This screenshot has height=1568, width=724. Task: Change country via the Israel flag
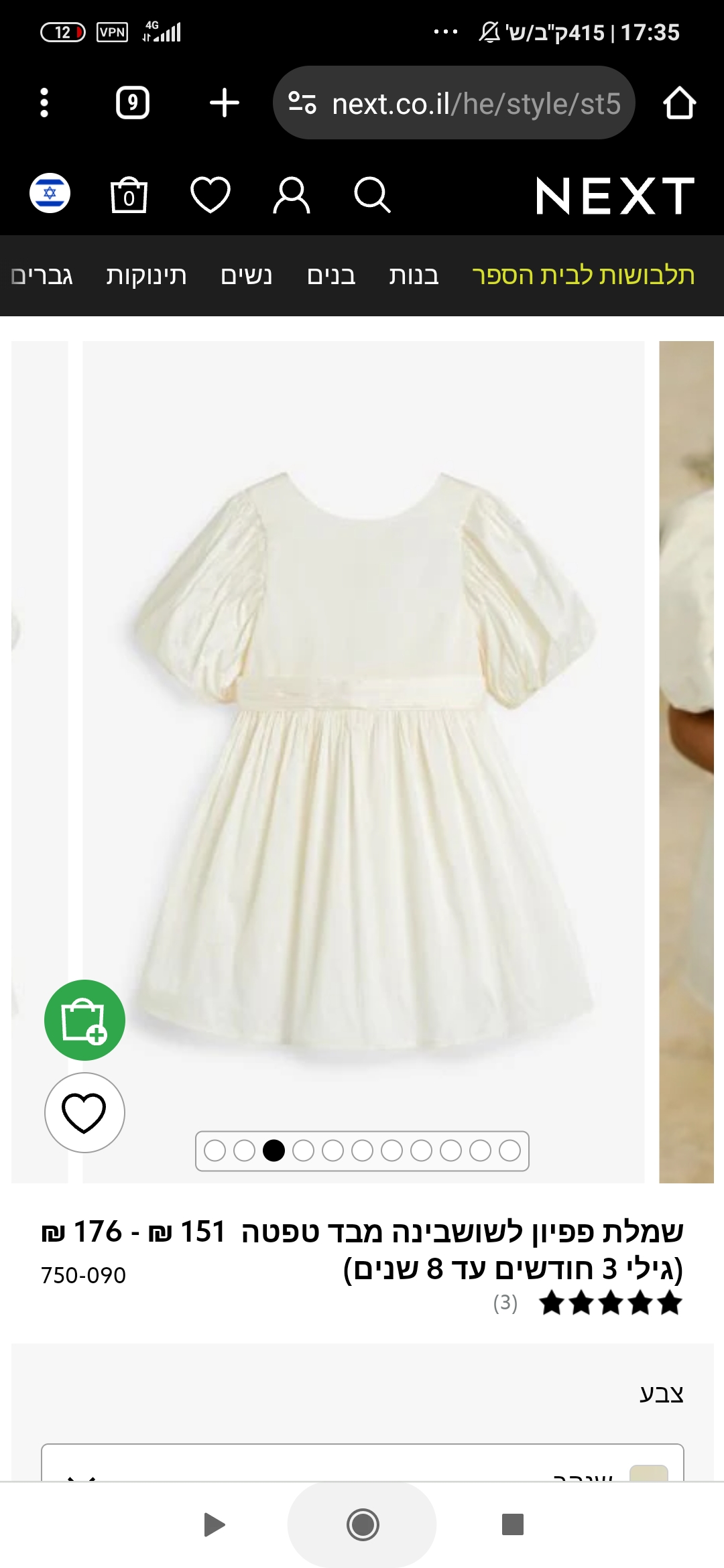[50, 194]
